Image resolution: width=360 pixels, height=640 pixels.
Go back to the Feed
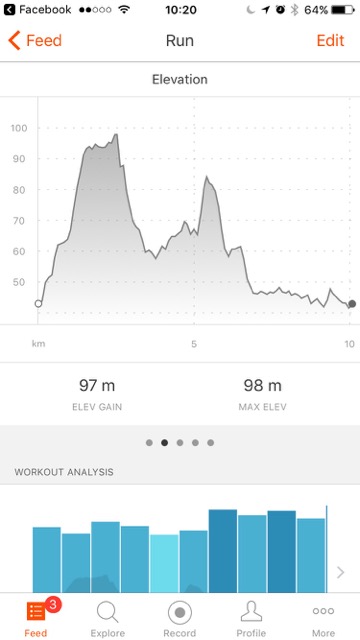(x=35, y=41)
